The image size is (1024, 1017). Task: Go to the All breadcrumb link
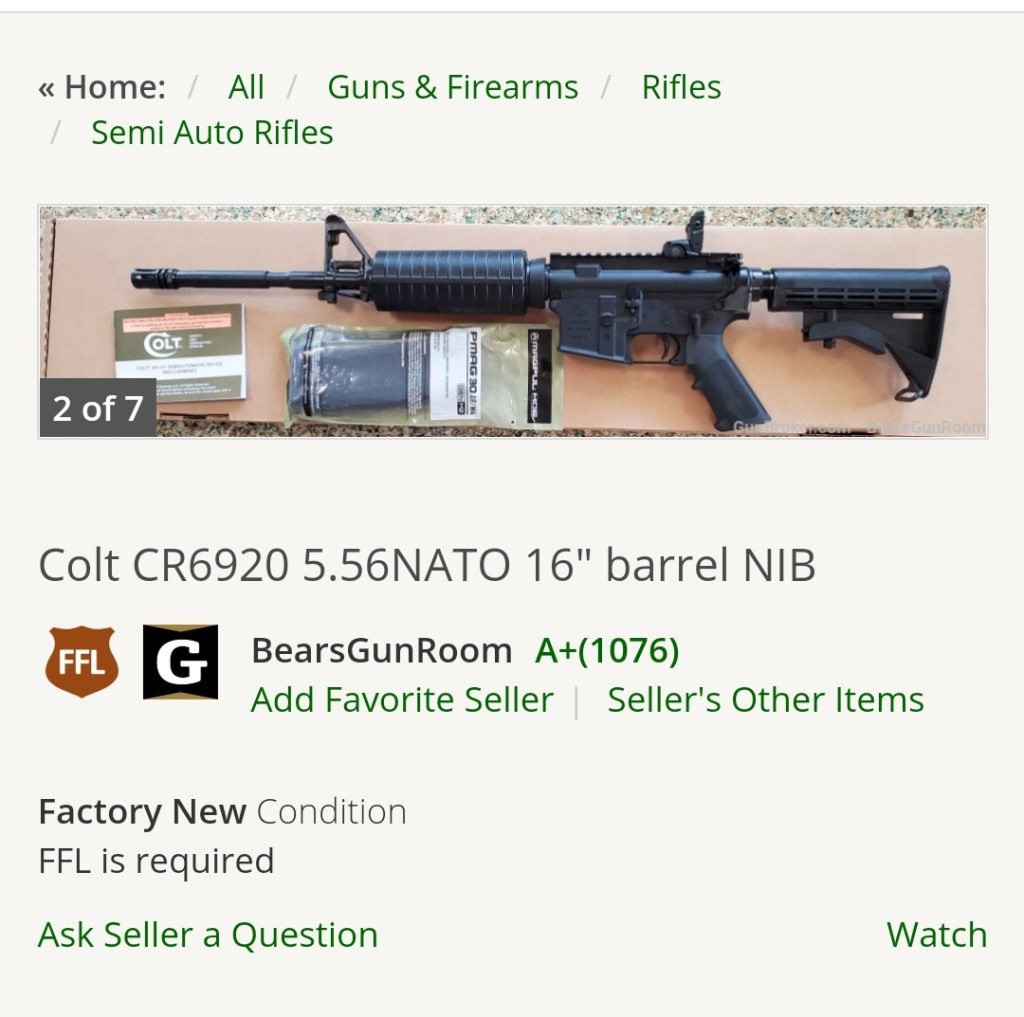pyautogui.click(x=246, y=88)
